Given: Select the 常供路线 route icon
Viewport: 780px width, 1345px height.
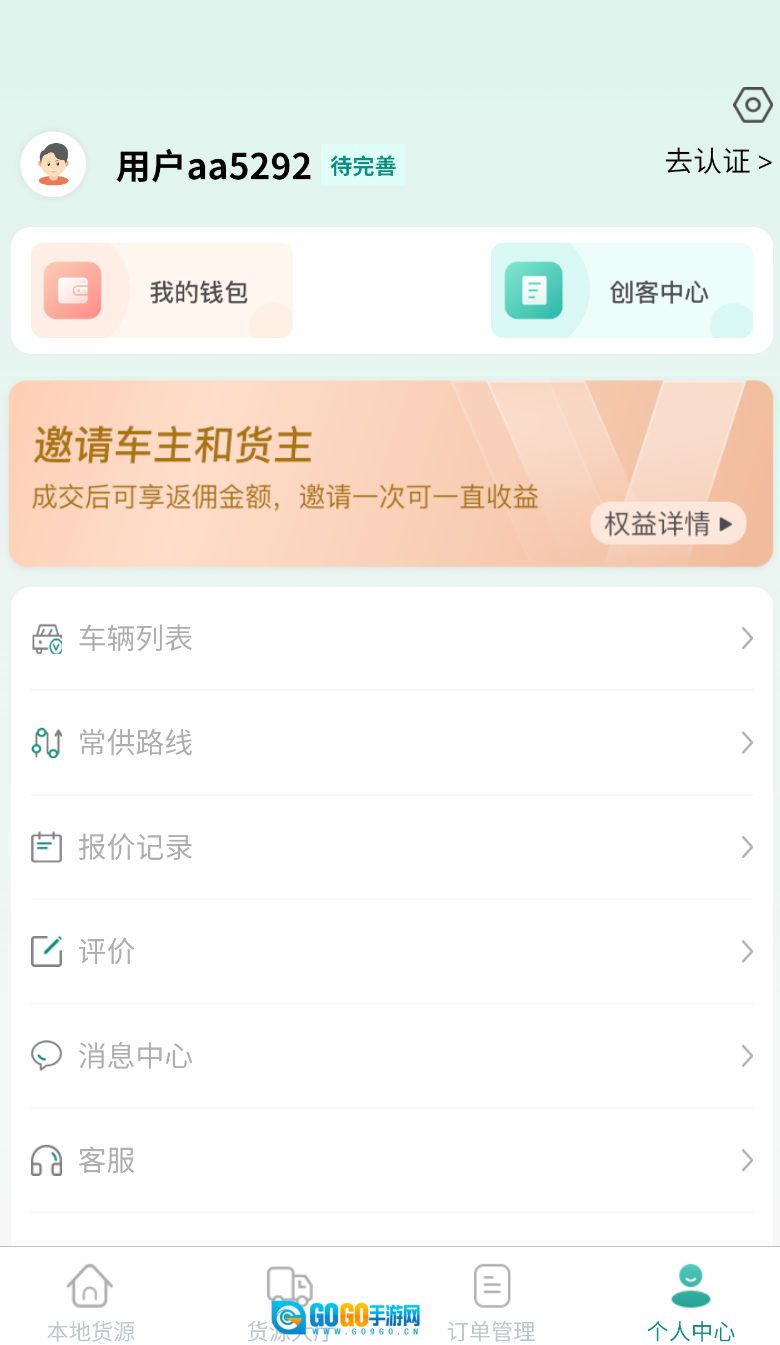Looking at the screenshot, I should 46,742.
